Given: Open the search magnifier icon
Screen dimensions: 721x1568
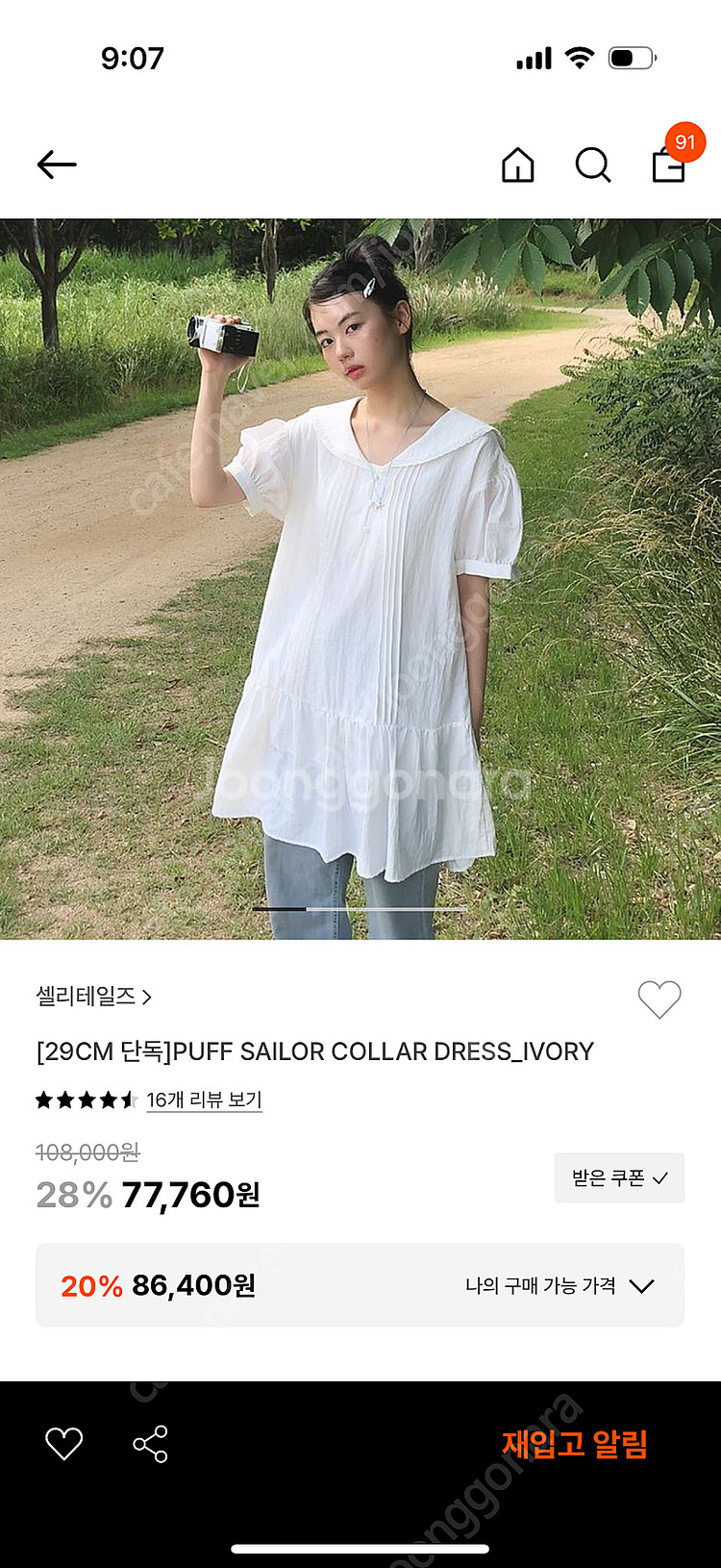Looking at the screenshot, I should [592, 164].
